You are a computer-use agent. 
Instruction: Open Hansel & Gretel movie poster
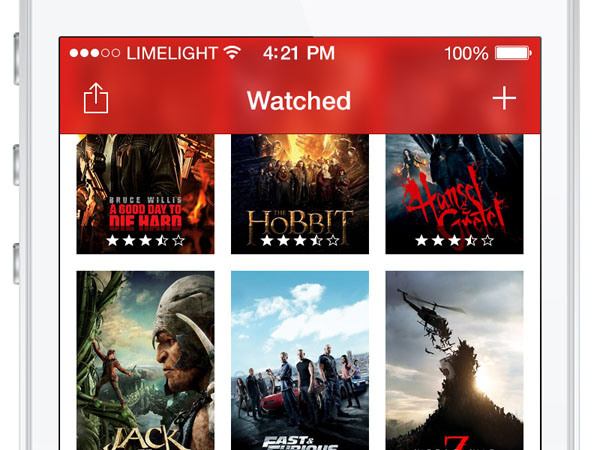click(454, 195)
